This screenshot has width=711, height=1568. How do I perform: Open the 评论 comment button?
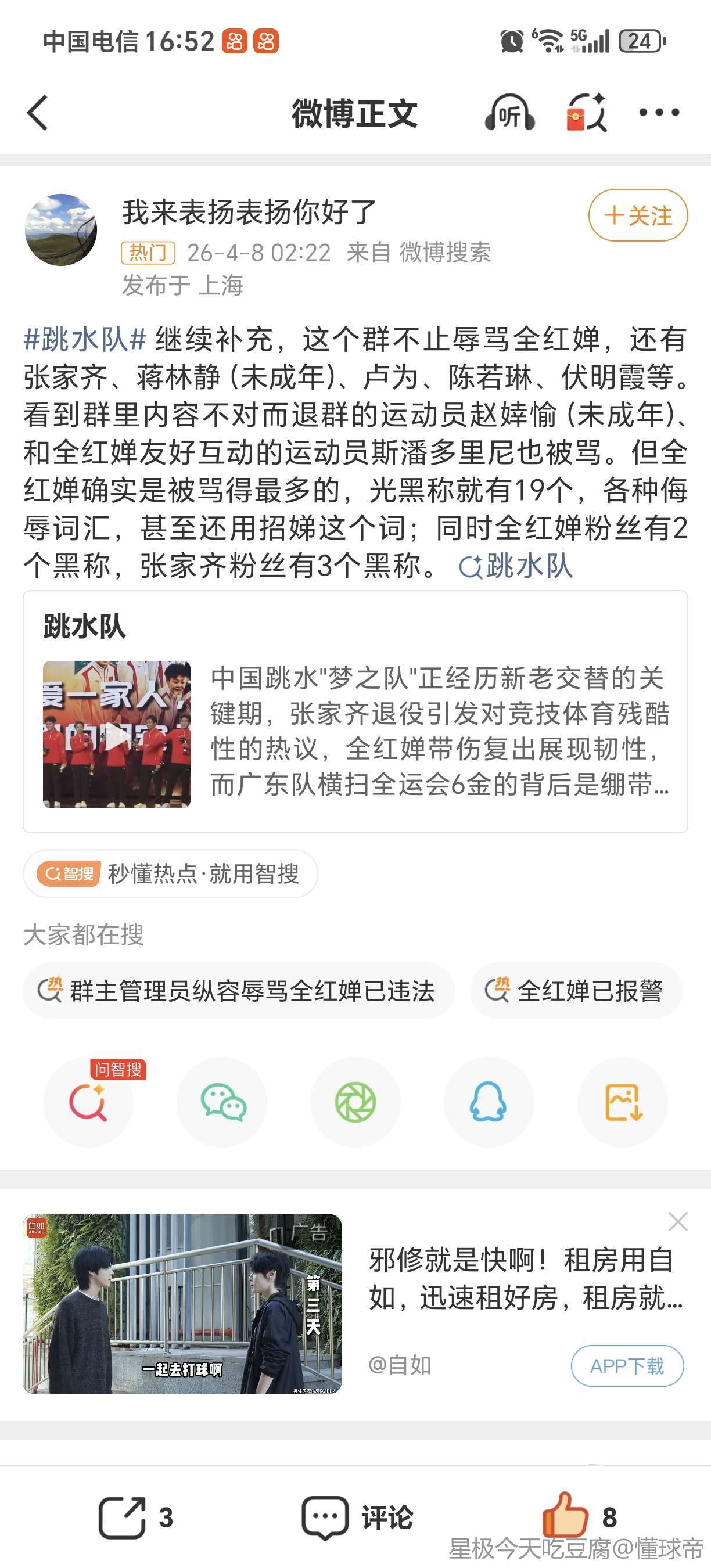(357, 1517)
